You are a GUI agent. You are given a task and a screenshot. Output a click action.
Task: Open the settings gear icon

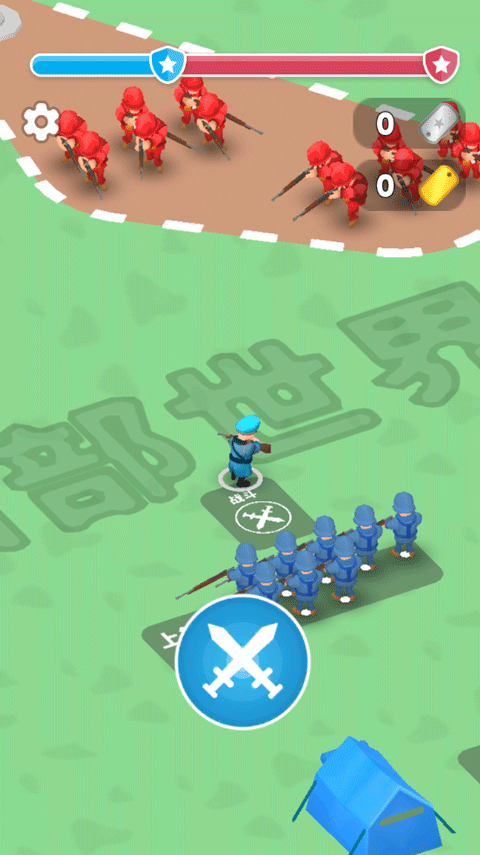point(41,122)
